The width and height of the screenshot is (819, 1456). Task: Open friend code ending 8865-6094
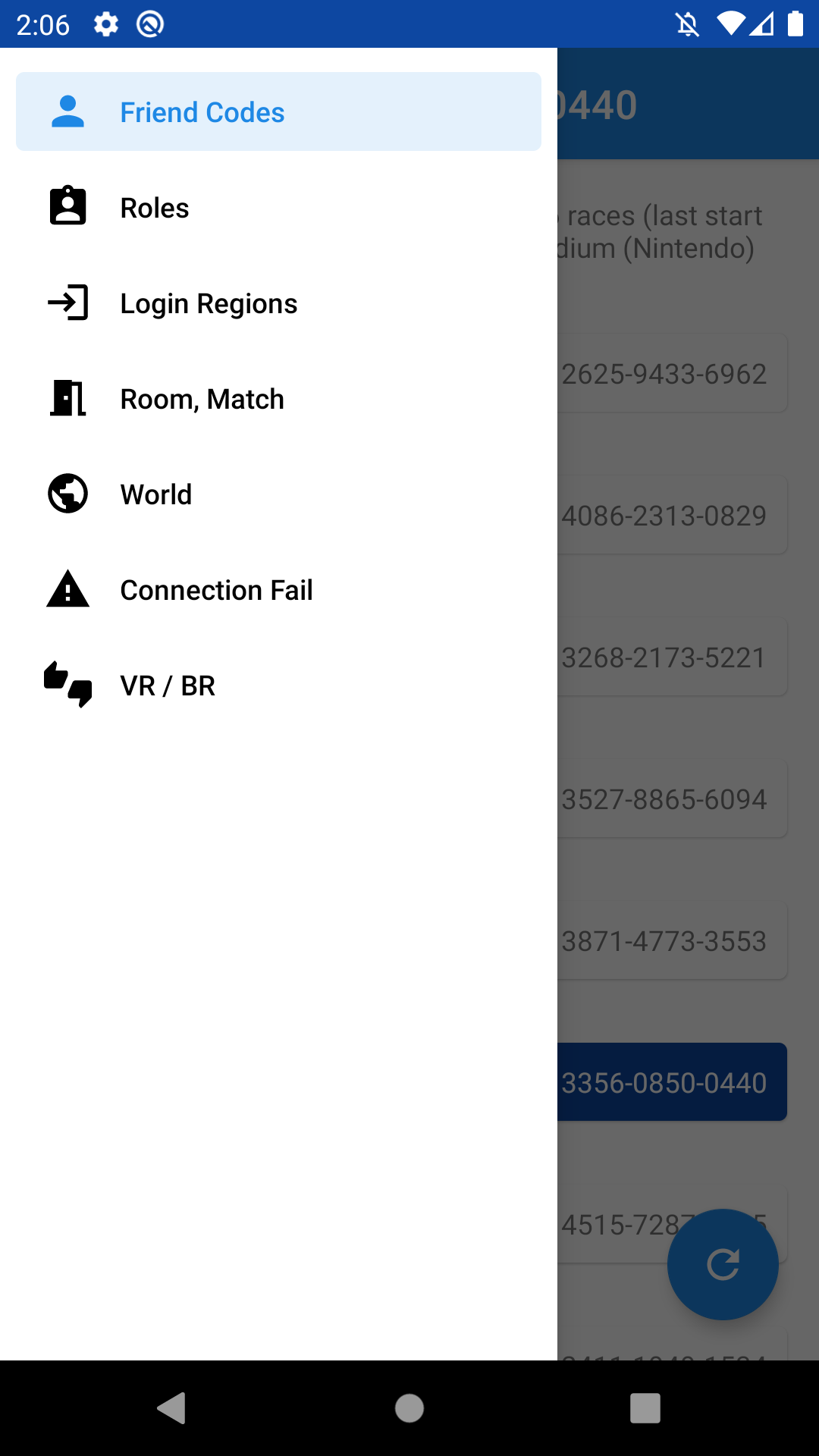tap(672, 799)
